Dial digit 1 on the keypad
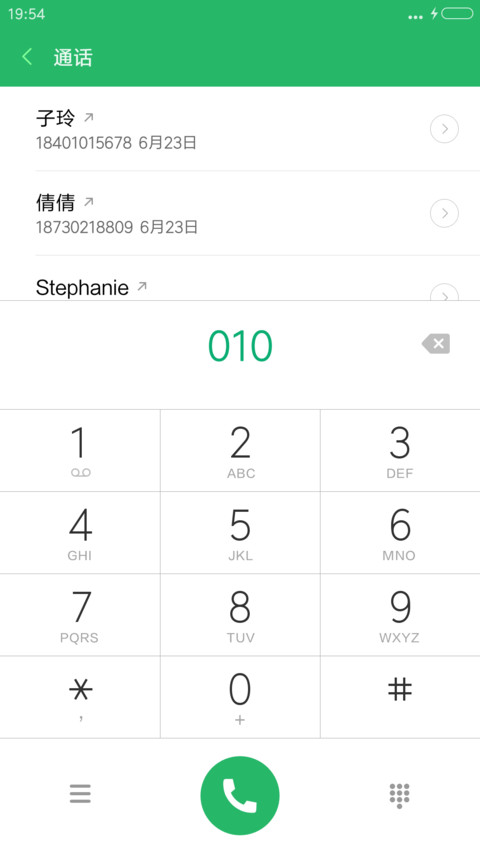This screenshot has width=480, height=853. pyautogui.click(x=80, y=451)
